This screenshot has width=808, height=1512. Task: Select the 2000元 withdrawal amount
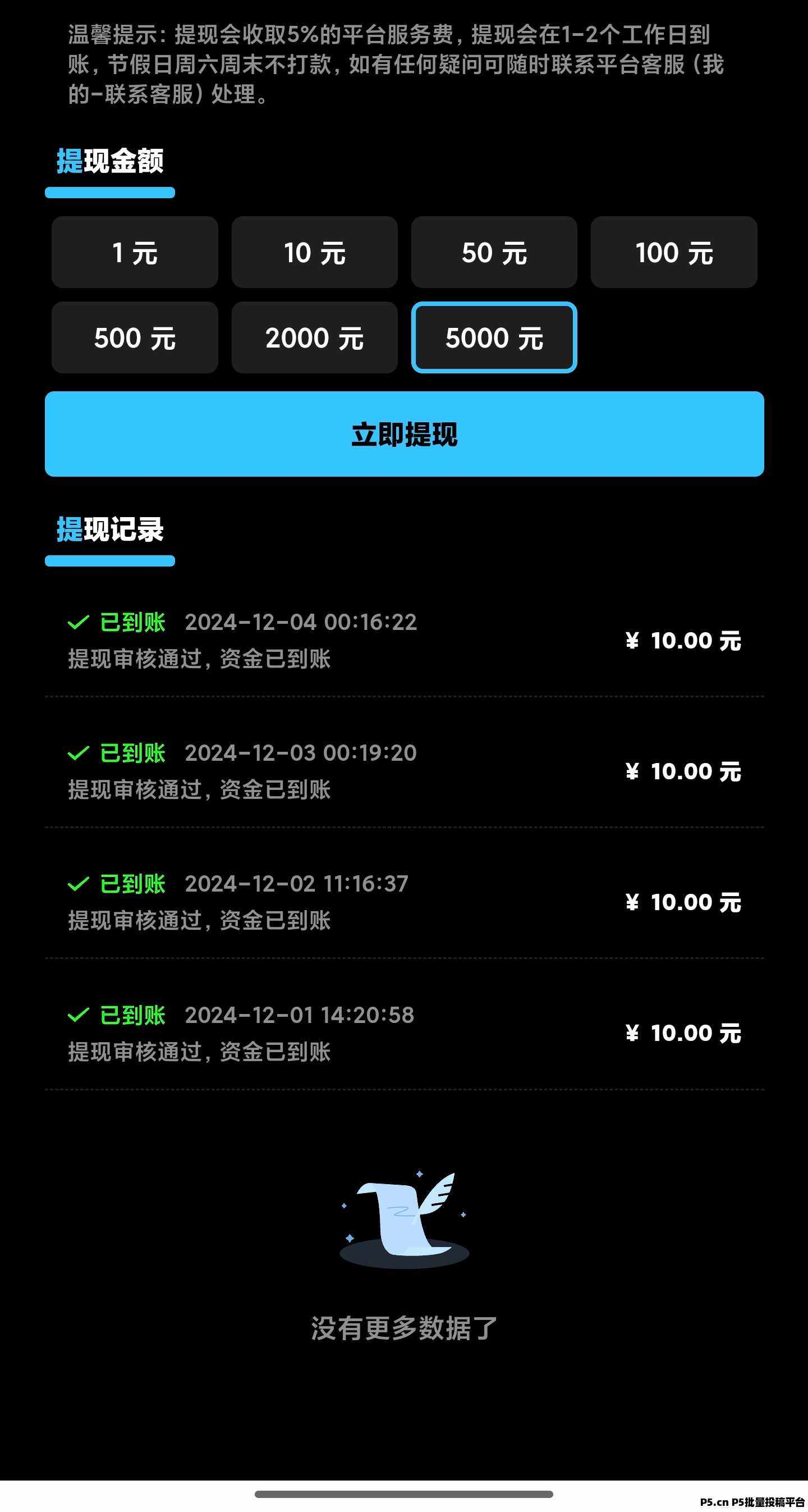314,337
